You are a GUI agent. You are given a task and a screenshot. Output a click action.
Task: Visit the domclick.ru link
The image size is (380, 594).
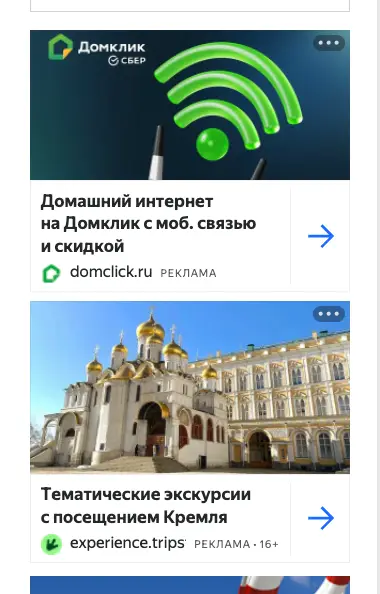coord(111,272)
